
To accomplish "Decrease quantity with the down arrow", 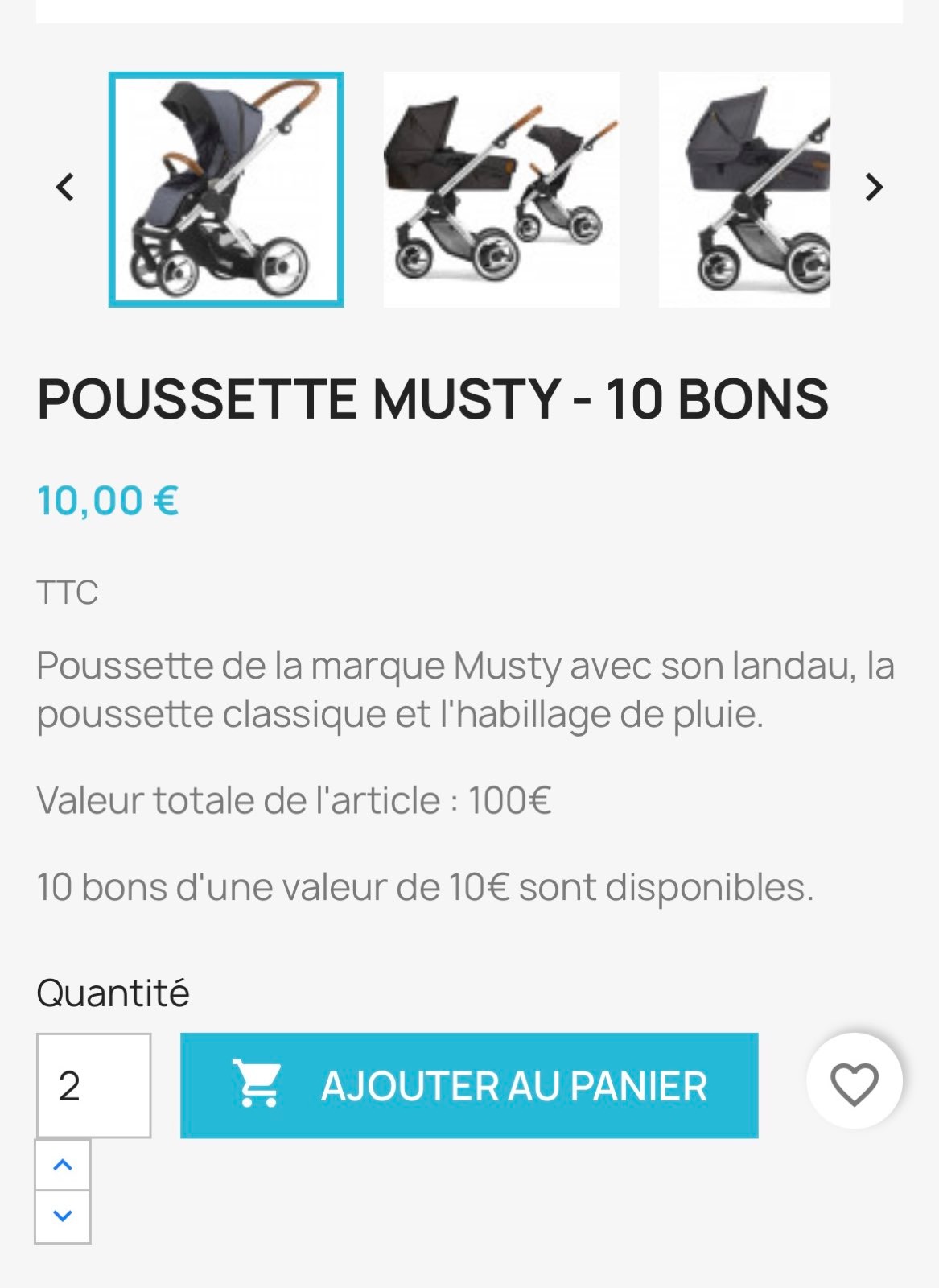I will (63, 1216).
